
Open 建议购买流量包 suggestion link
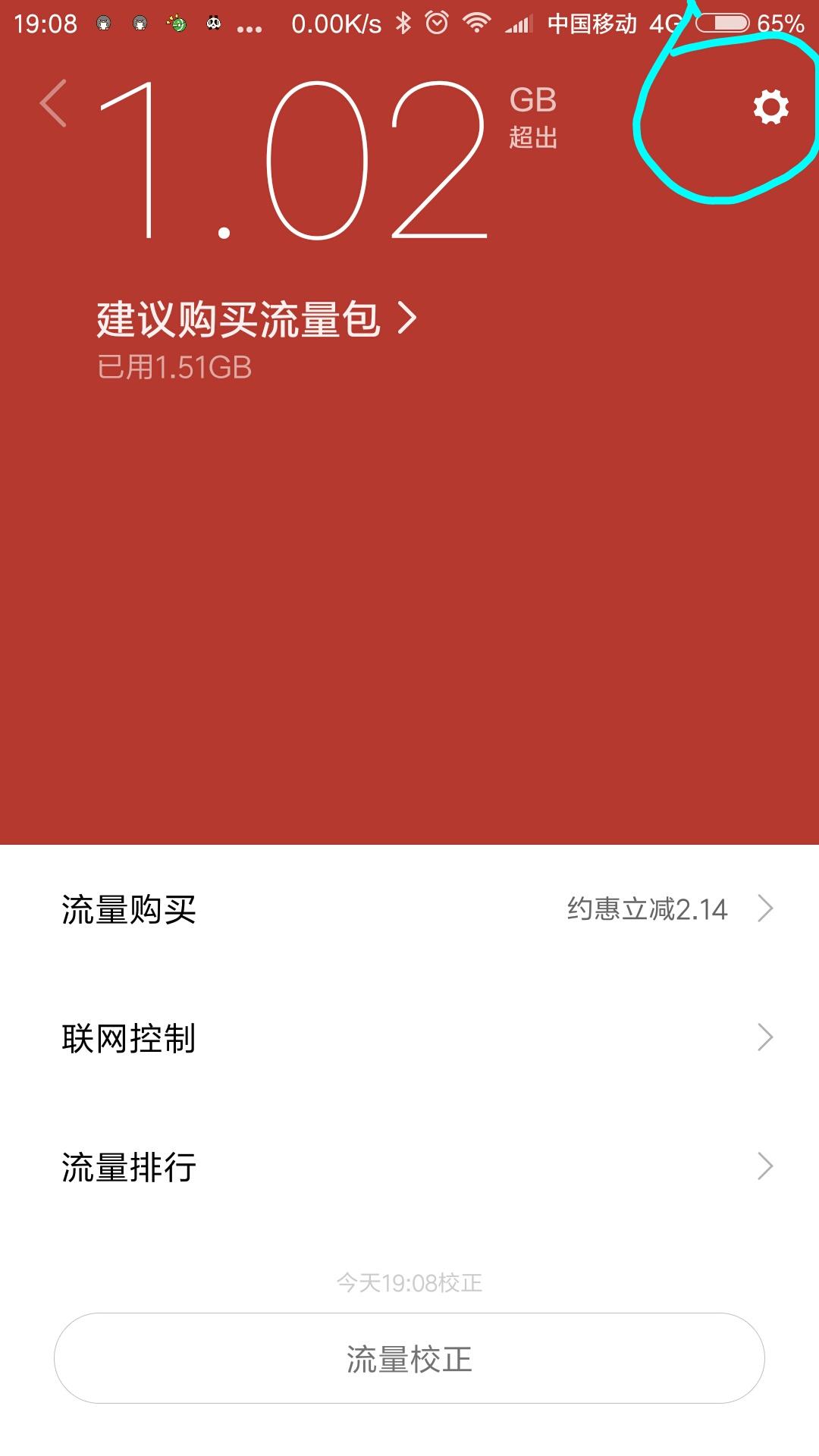pyautogui.click(x=256, y=319)
